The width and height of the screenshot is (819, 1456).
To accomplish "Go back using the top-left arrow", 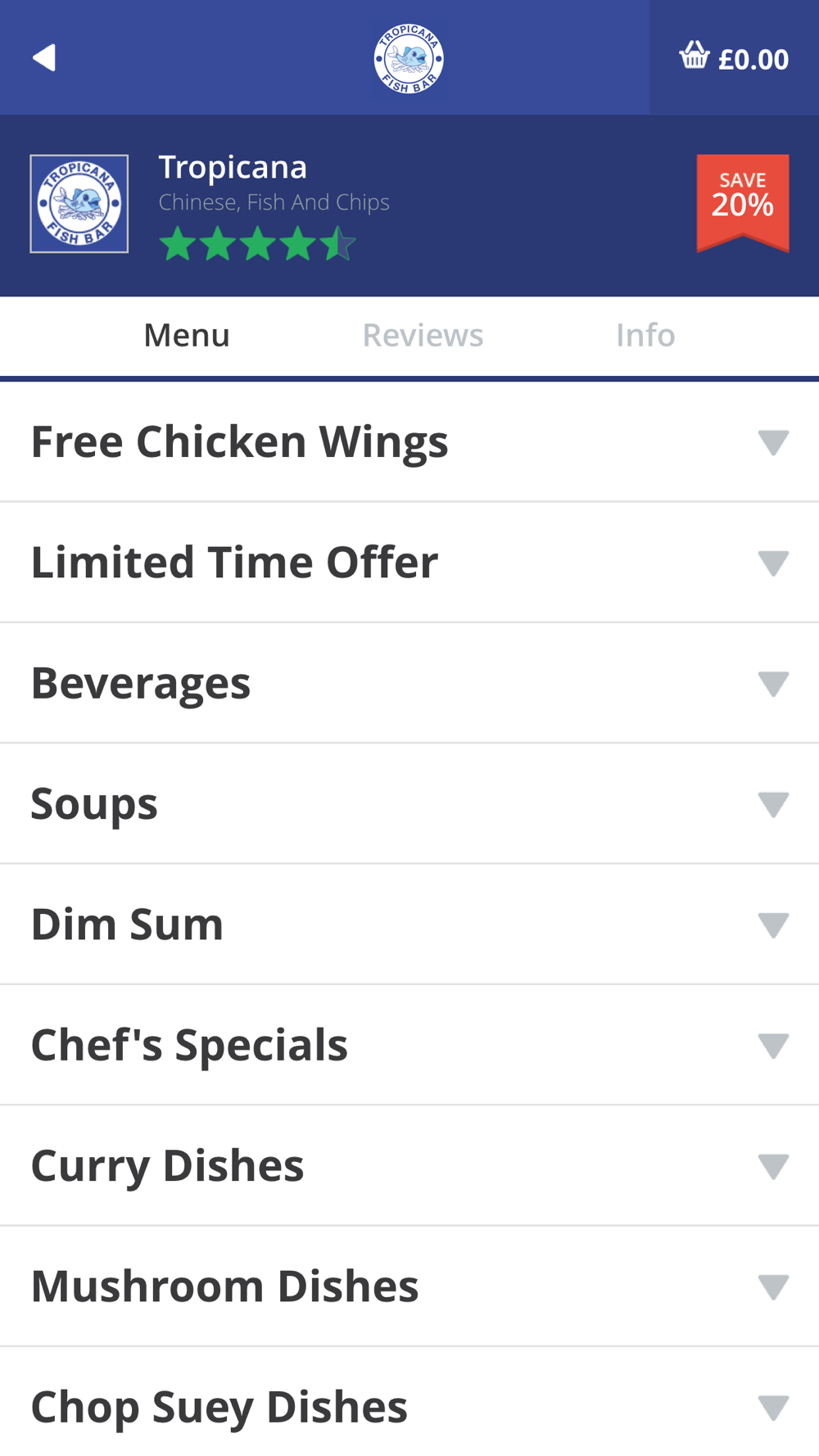I will tap(44, 58).
